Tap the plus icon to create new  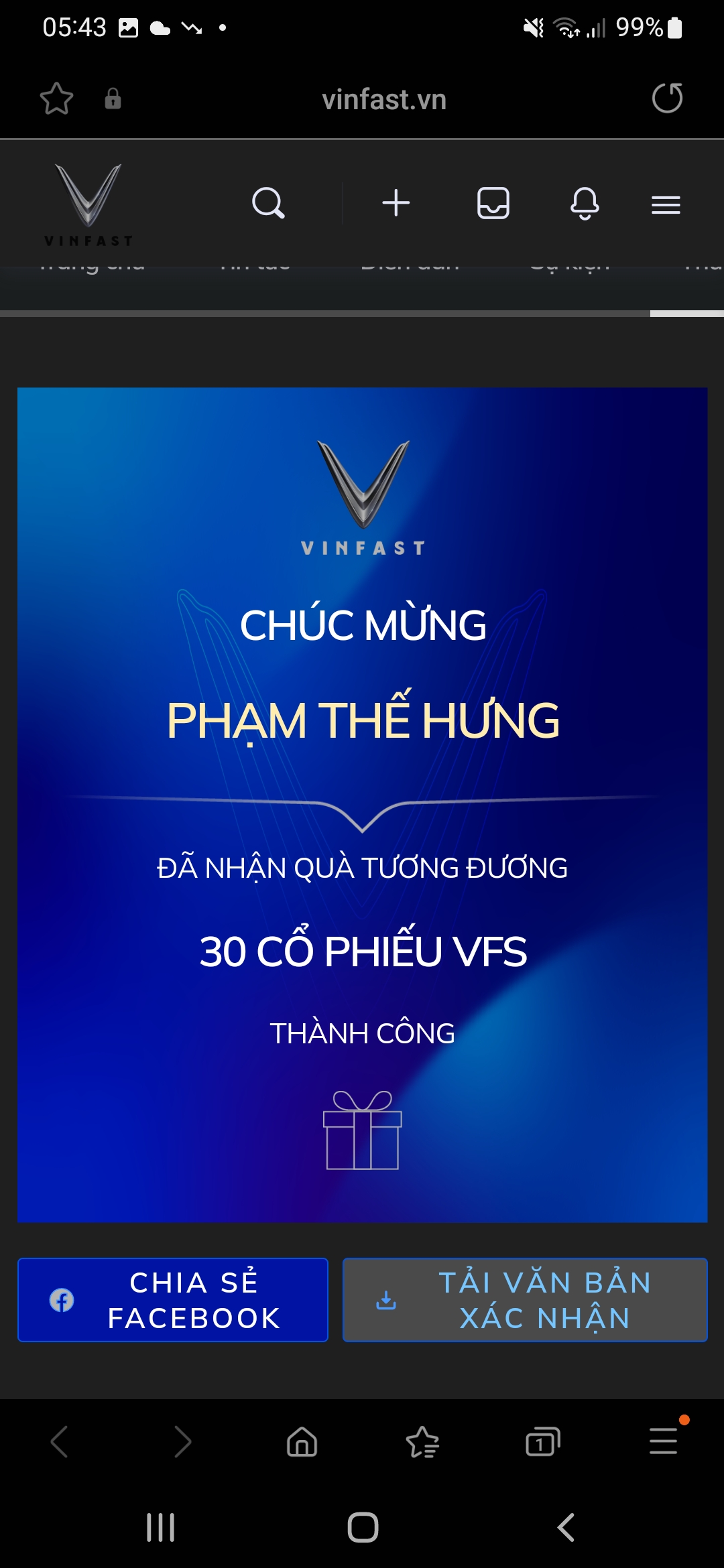[396, 203]
